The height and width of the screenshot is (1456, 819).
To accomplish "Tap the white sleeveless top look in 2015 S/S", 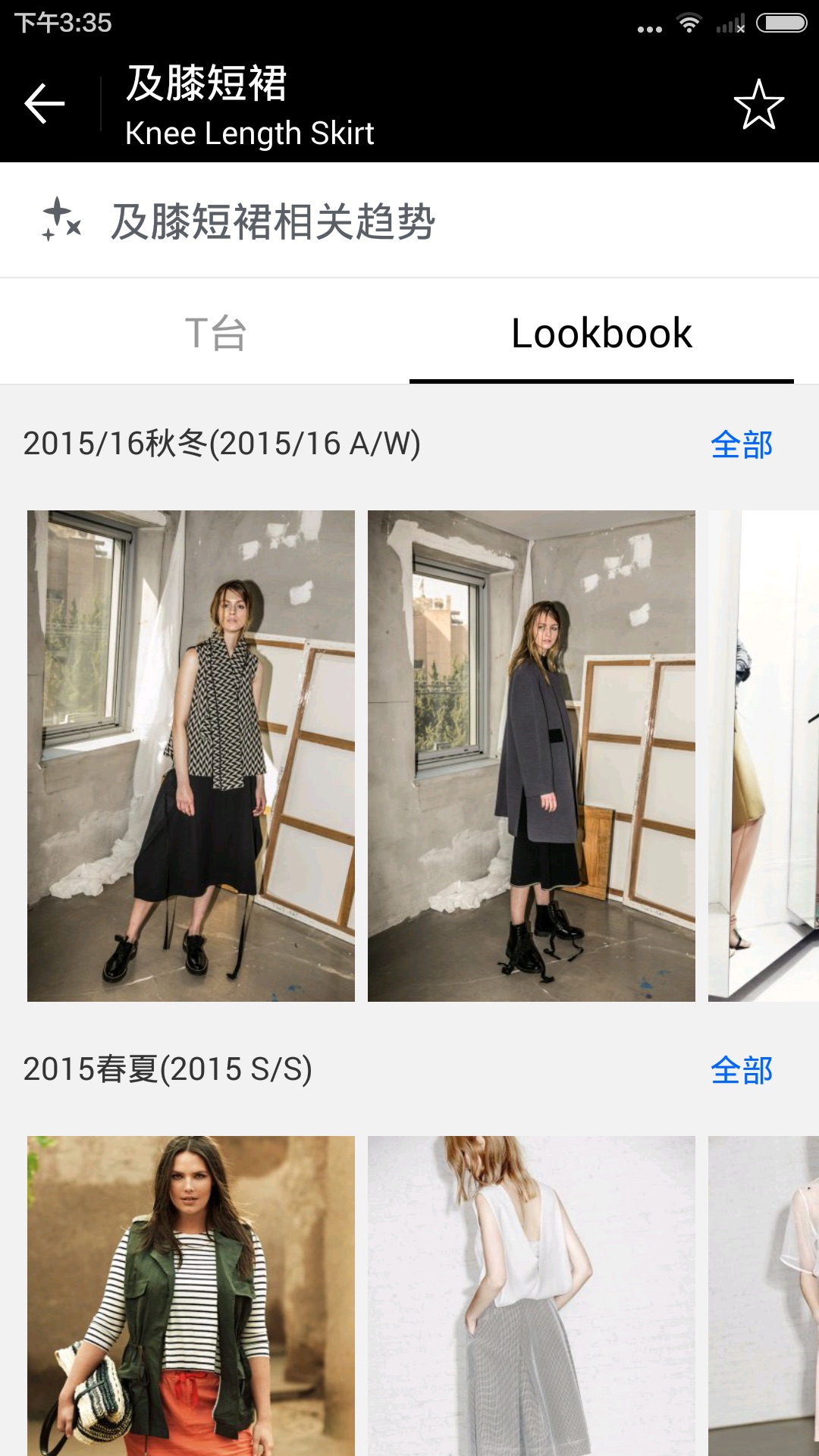I will (x=531, y=1289).
